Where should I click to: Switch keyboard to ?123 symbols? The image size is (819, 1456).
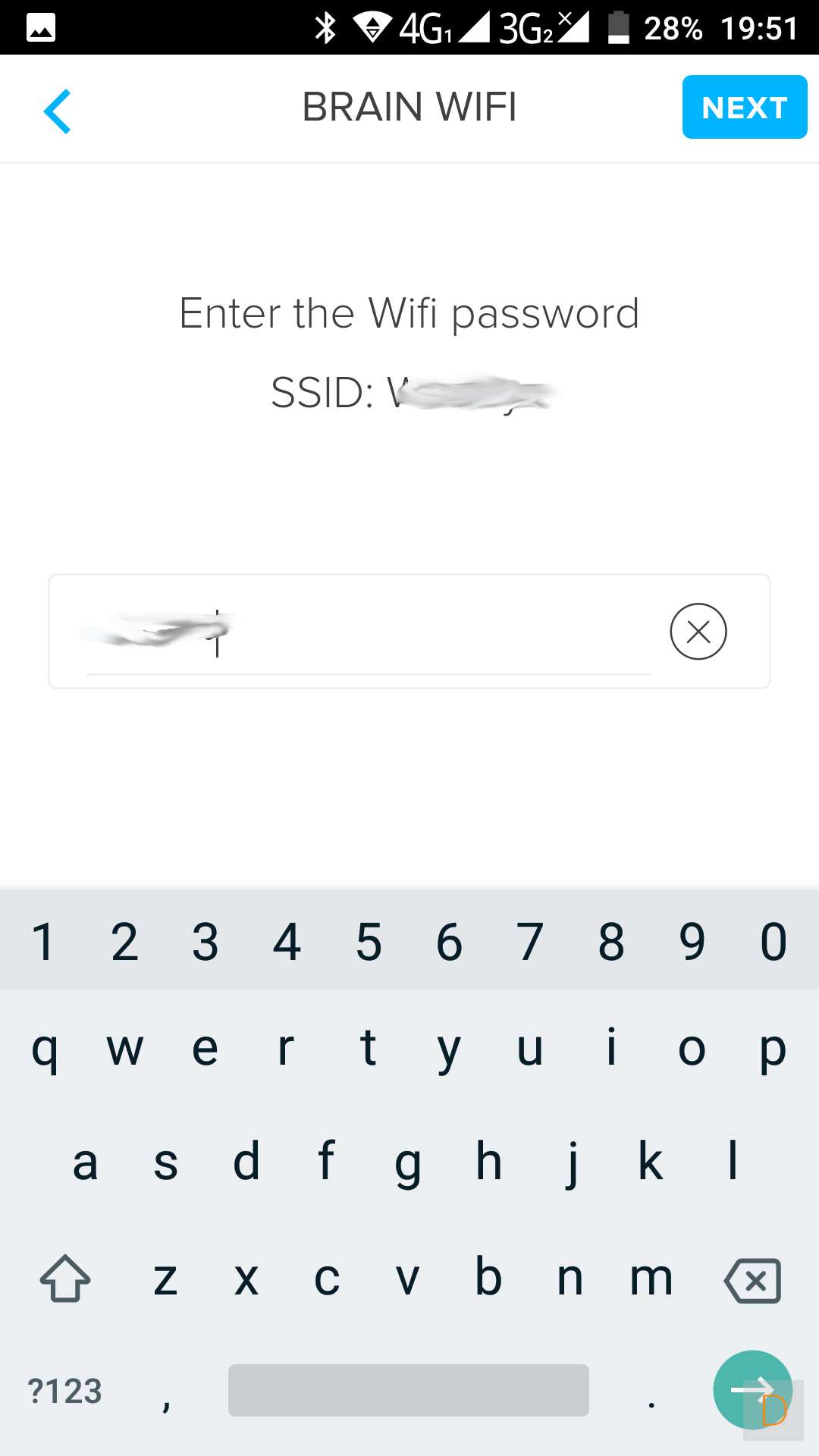(65, 1391)
